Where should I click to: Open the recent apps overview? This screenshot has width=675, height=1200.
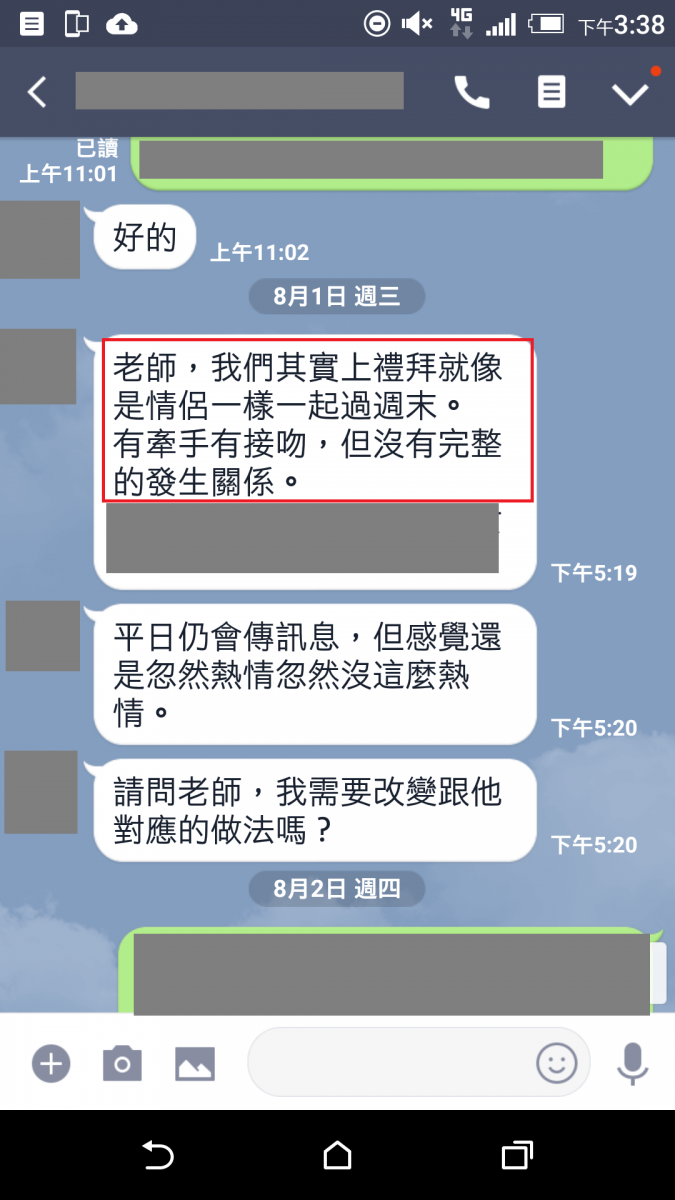[516, 1156]
